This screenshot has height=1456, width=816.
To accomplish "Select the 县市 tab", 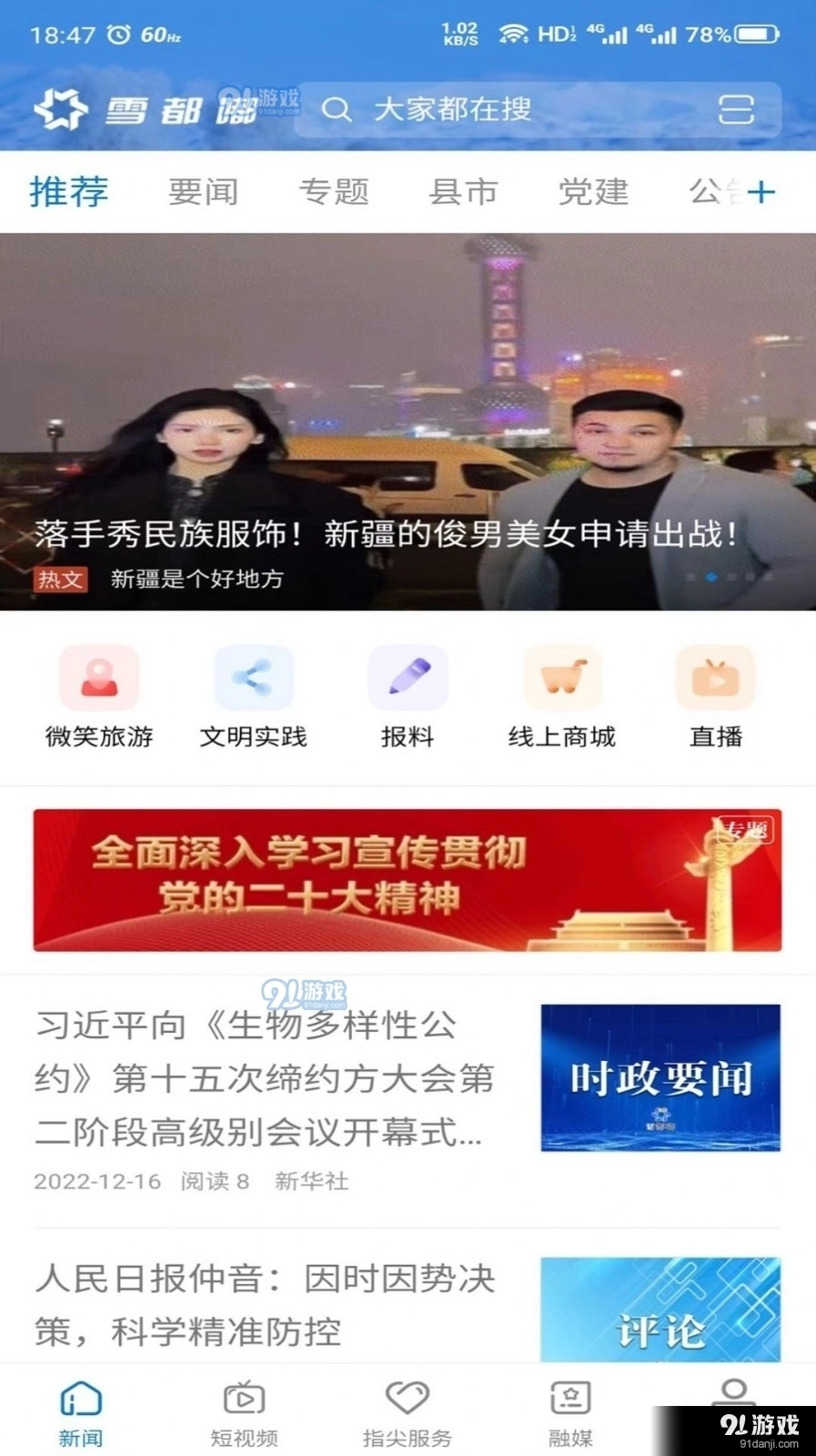I will click(x=464, y=192).
